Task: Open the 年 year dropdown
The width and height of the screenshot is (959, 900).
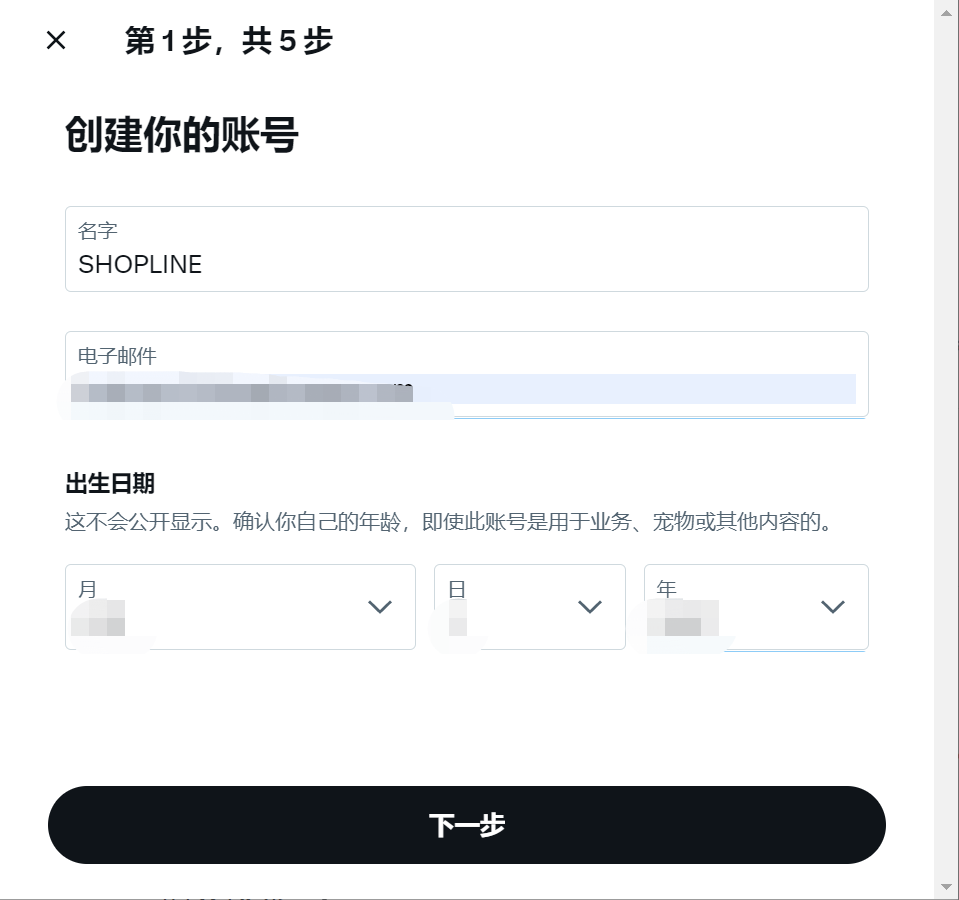Action: click(756, 607)
